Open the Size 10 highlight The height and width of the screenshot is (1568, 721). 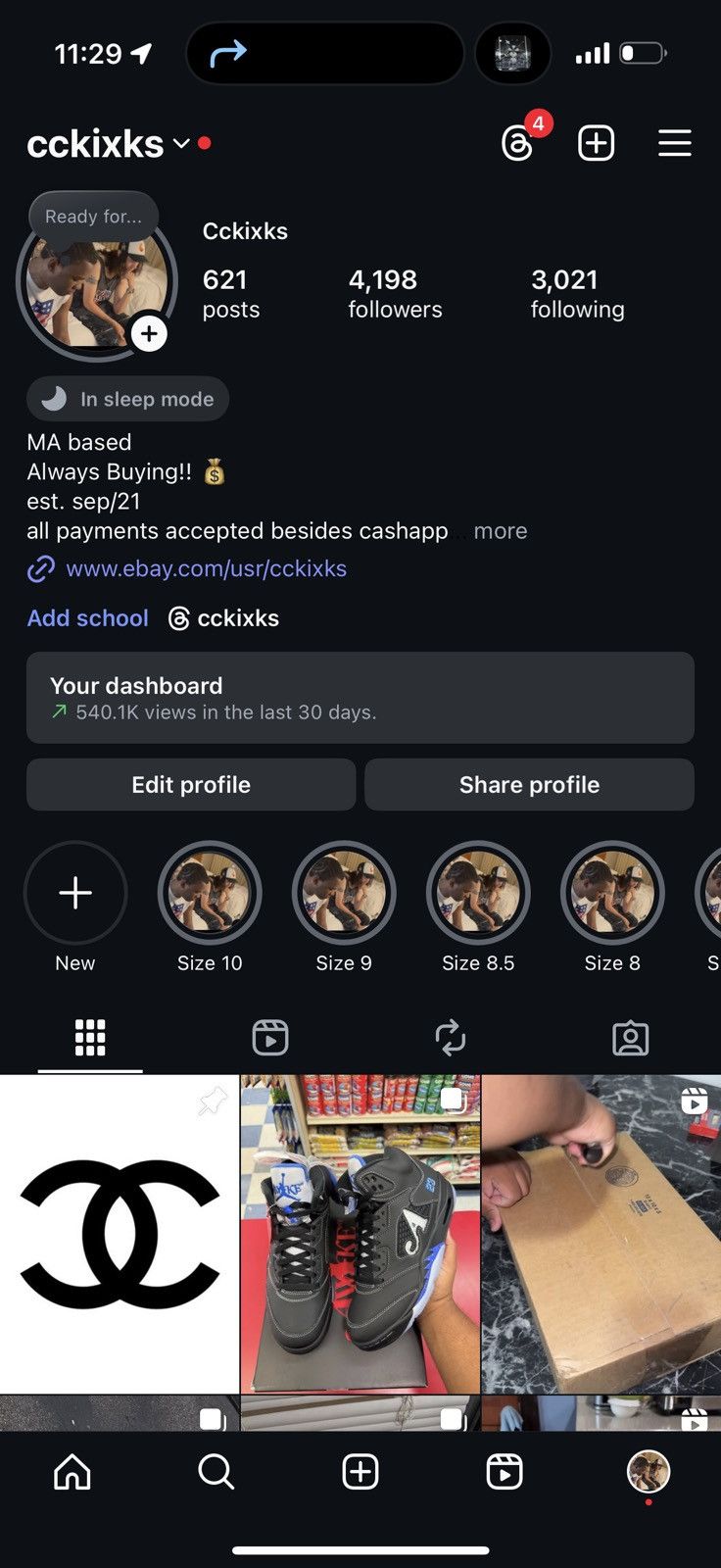tap(210, 893)
